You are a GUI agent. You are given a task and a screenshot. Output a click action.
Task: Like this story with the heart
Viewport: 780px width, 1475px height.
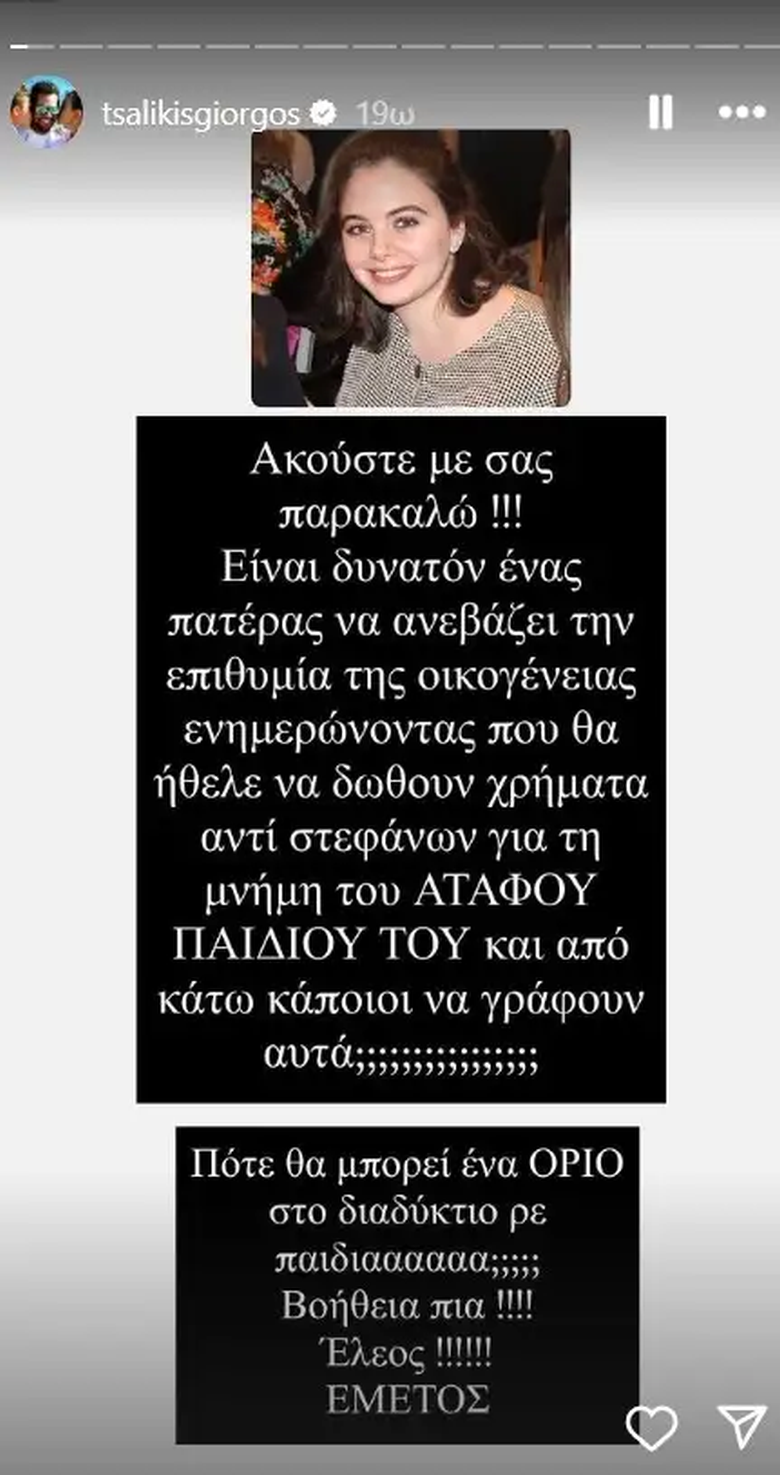point(652,1427)
